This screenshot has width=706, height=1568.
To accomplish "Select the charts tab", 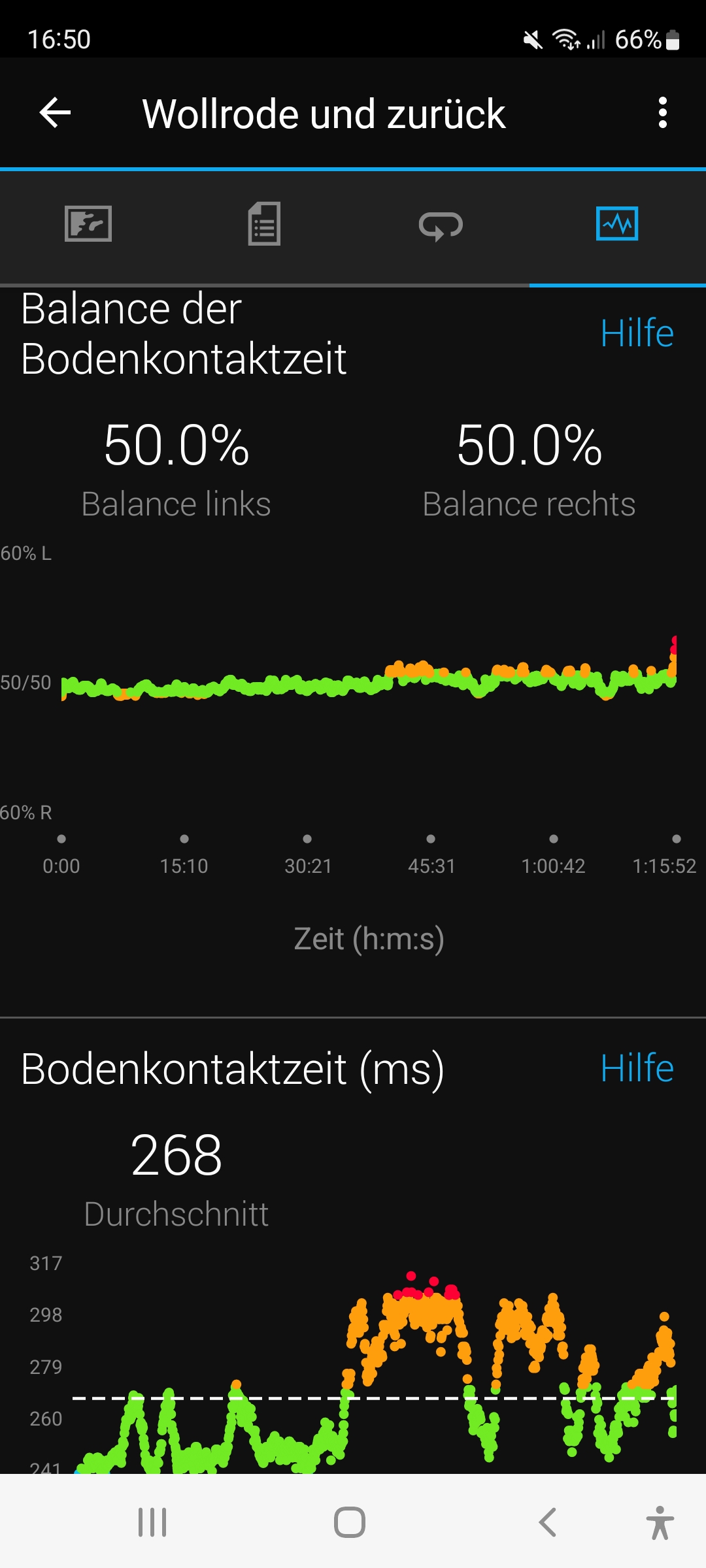I will (617, 224).
